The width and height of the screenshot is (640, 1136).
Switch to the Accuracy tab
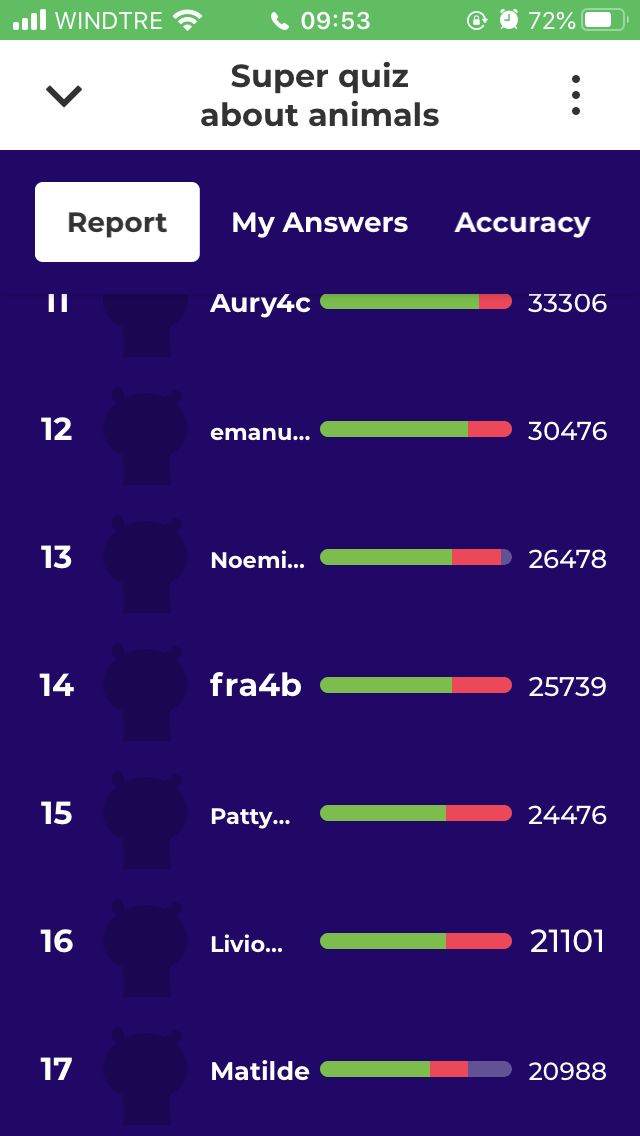522,222
